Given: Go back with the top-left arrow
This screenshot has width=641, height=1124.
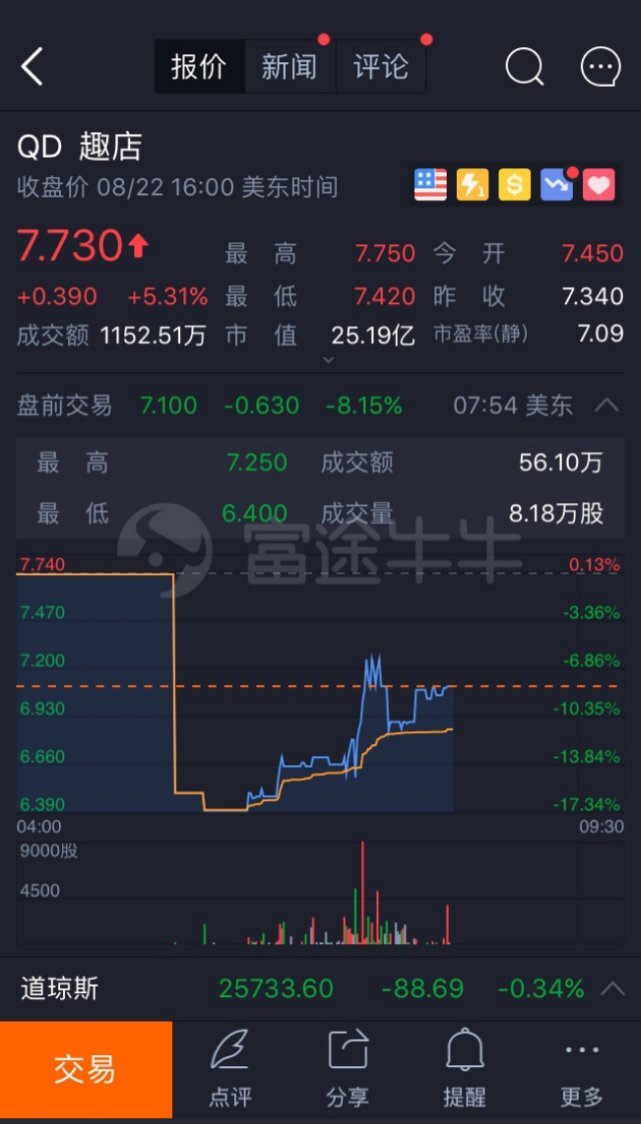Looking at the screenshot, I should (32, 67).
